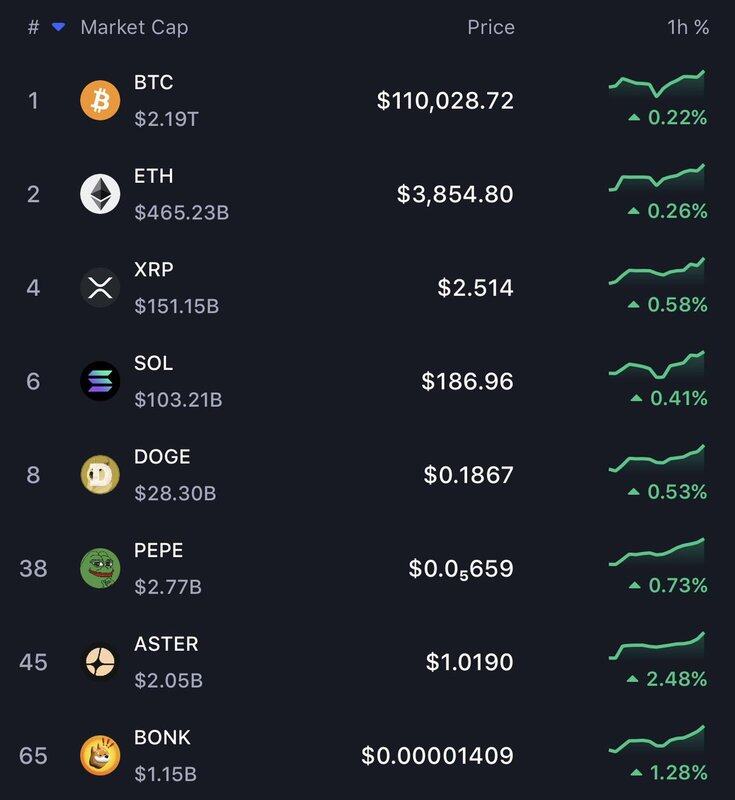This screenshot has height=800, width=735.
Task: View ASTER coin details
Action: click(x=166, y=644)
